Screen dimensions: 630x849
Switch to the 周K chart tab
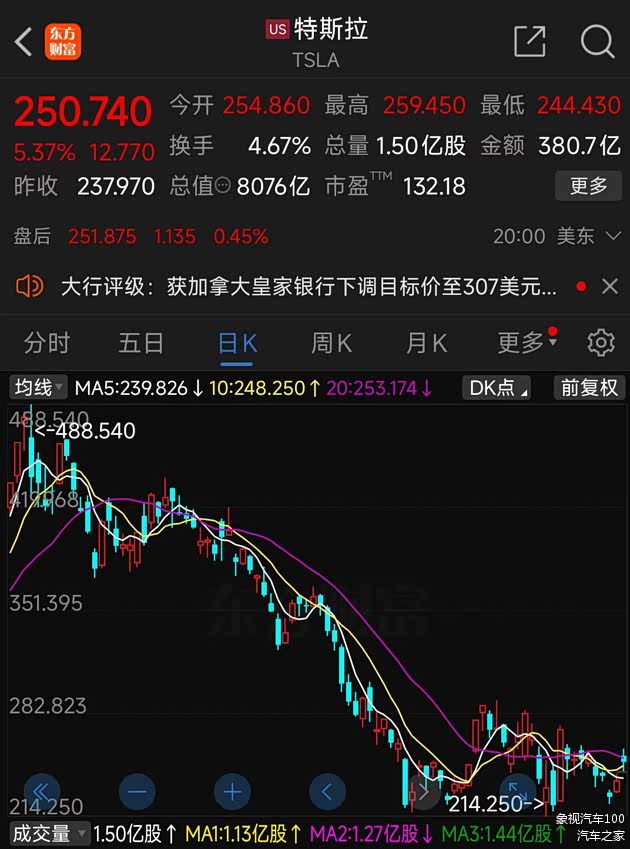[x=331, y=343]
